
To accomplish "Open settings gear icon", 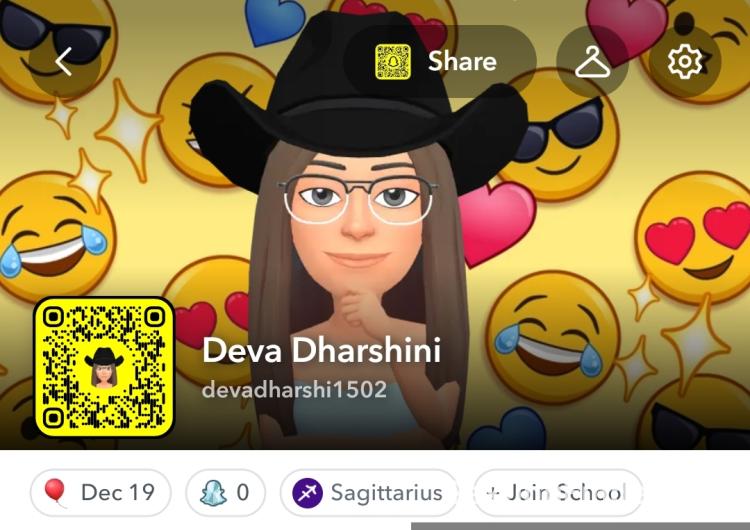I will pos(685,62).
